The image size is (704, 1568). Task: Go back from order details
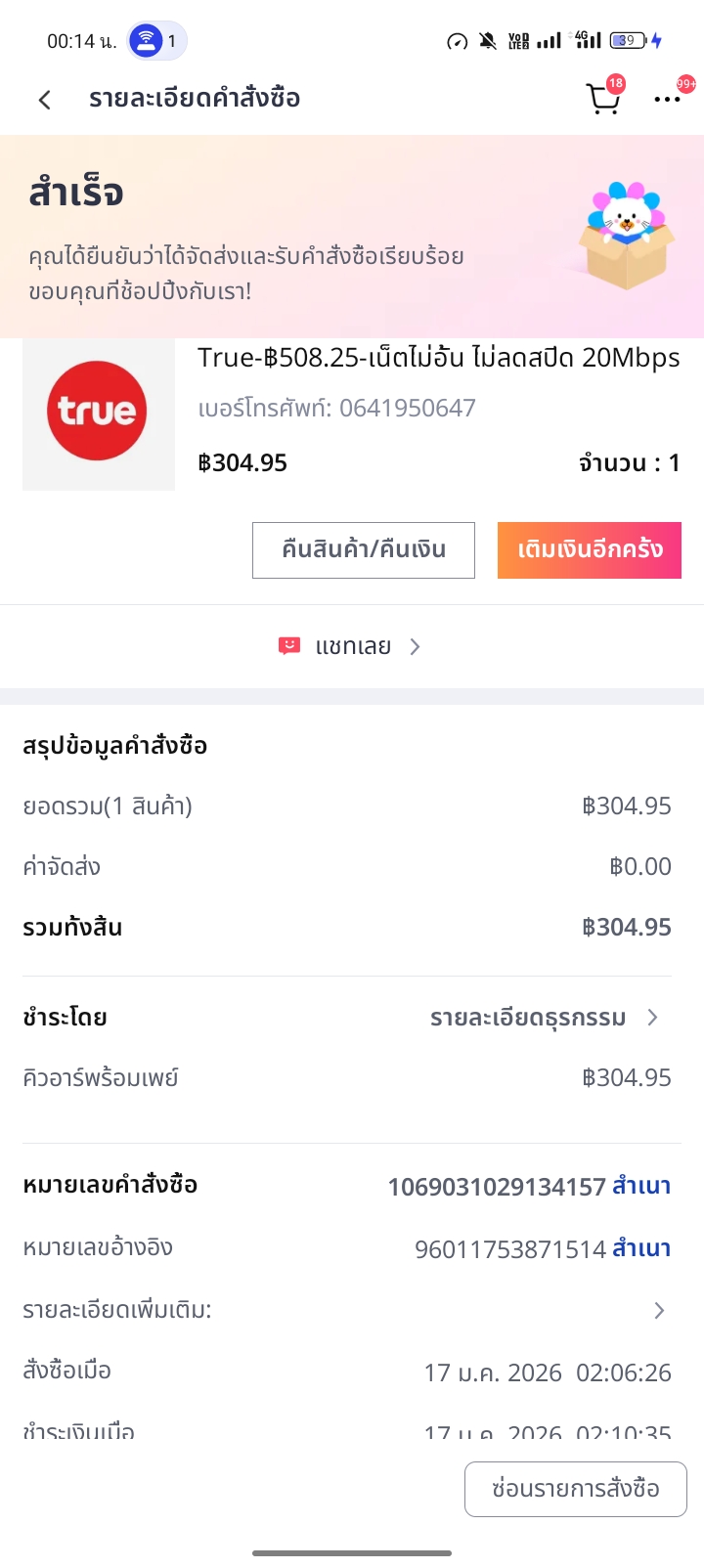[x=45, y=100]
